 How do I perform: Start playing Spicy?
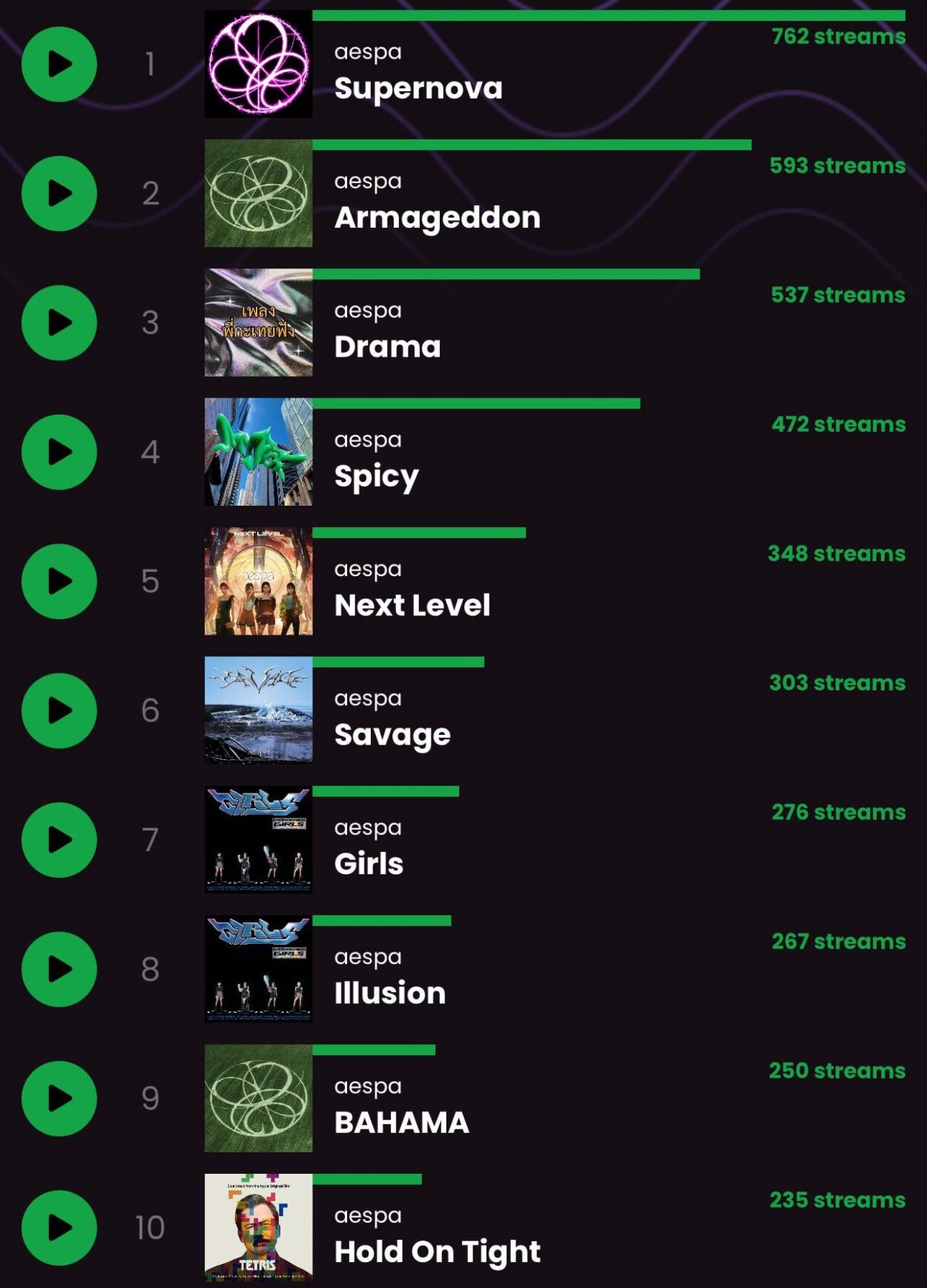click(x=59, y=452)
